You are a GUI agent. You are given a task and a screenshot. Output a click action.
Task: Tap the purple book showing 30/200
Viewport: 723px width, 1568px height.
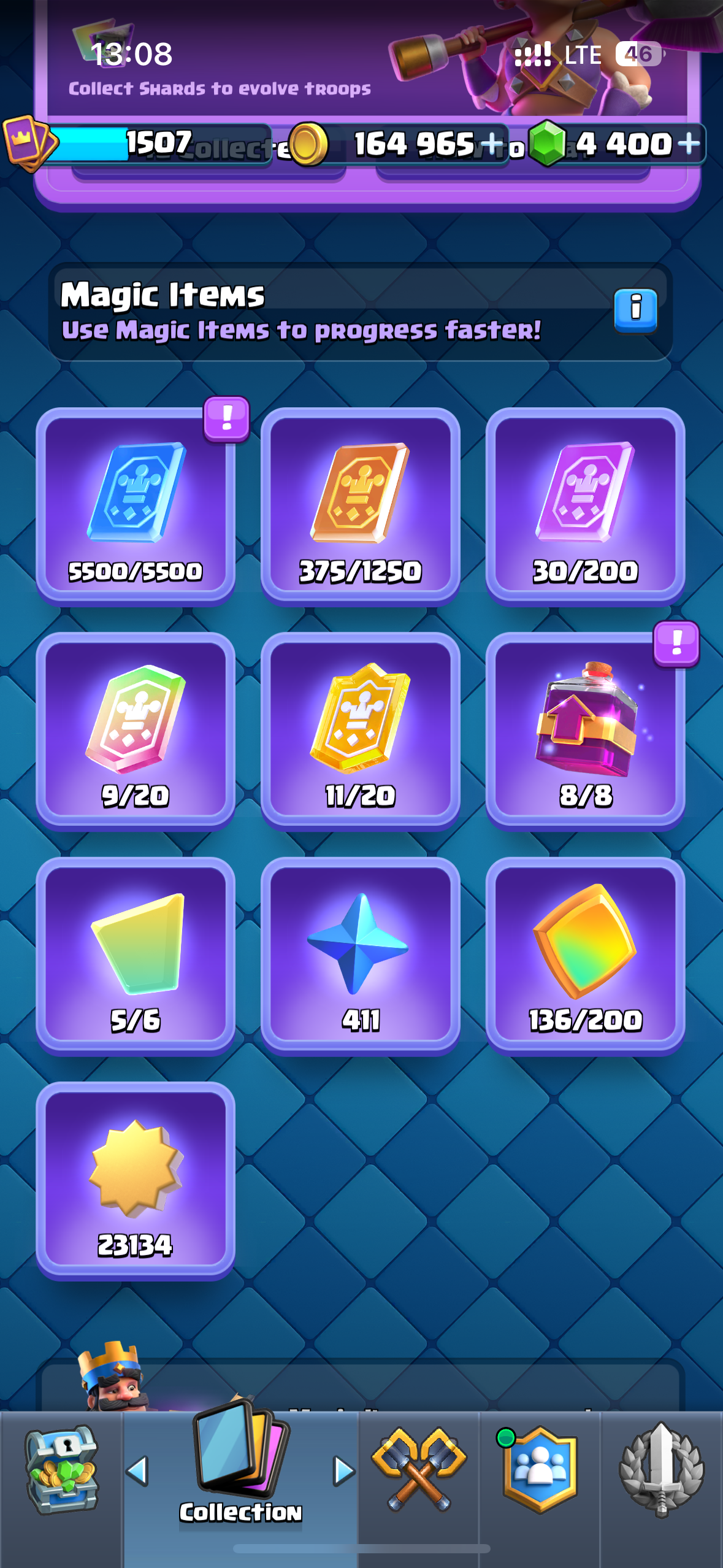coord(586,507)
